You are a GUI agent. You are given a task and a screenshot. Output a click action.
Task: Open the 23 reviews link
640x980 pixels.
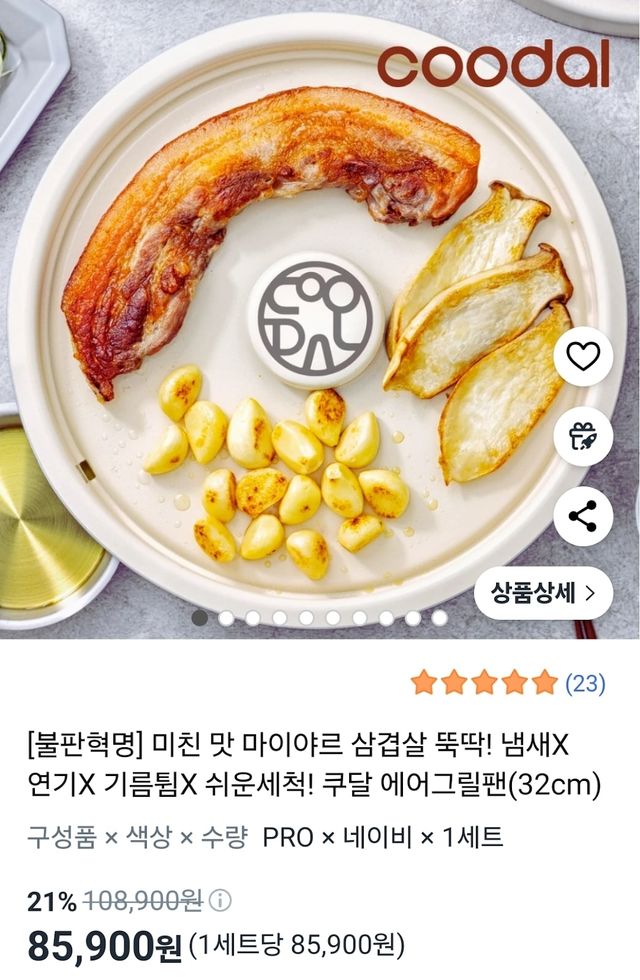(x=585, y=683)
